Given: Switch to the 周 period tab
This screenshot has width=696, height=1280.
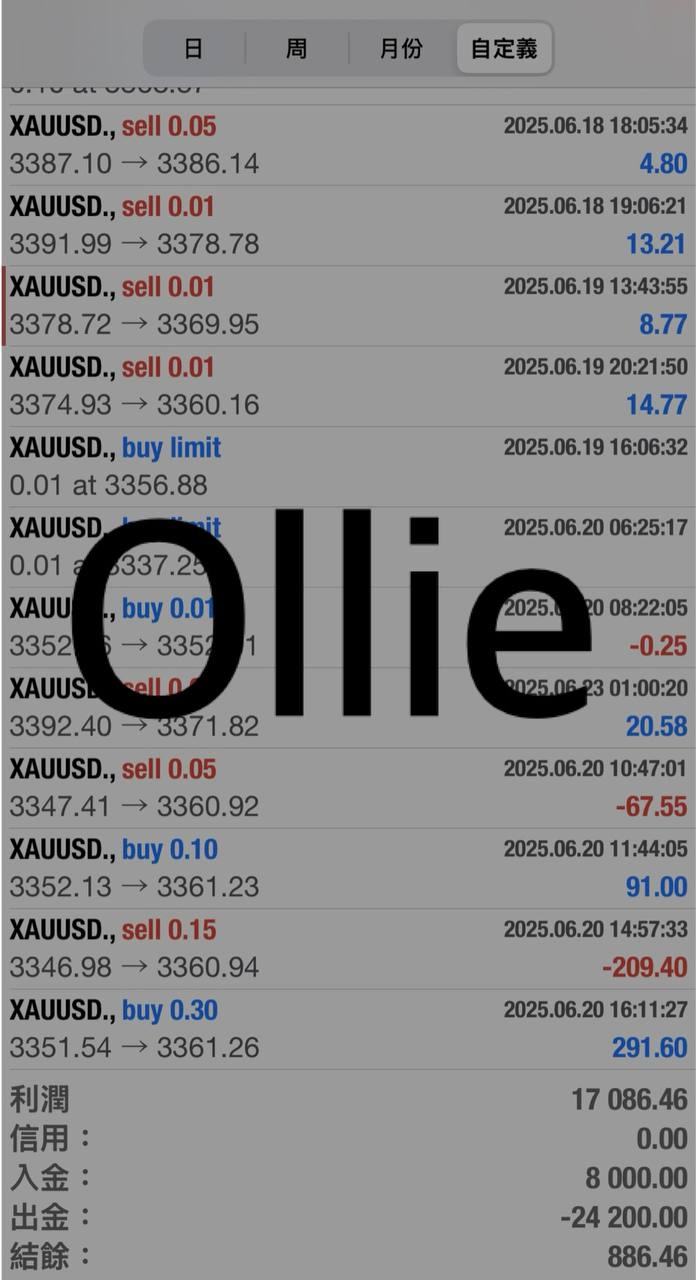Looking at the screenshot, I should [x=296, y=48].
